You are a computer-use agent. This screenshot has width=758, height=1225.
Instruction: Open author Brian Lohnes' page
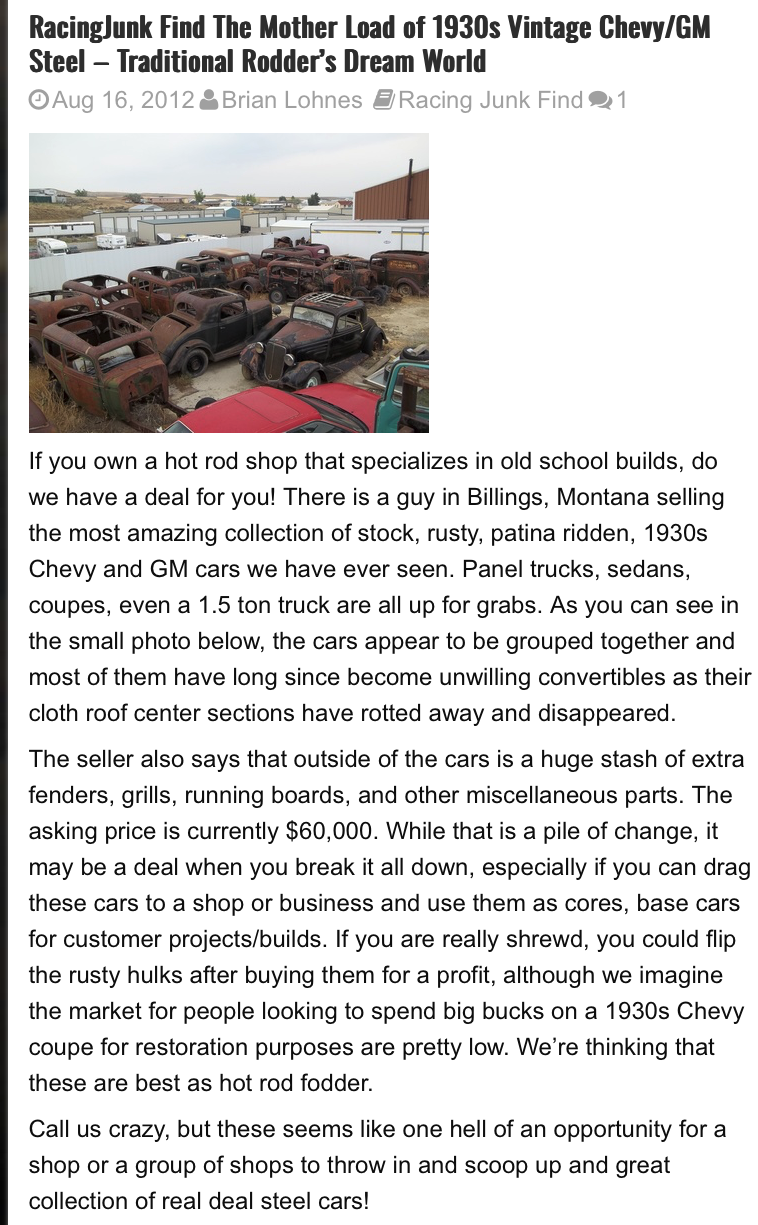pyautogui.click(x=291, y=100)
